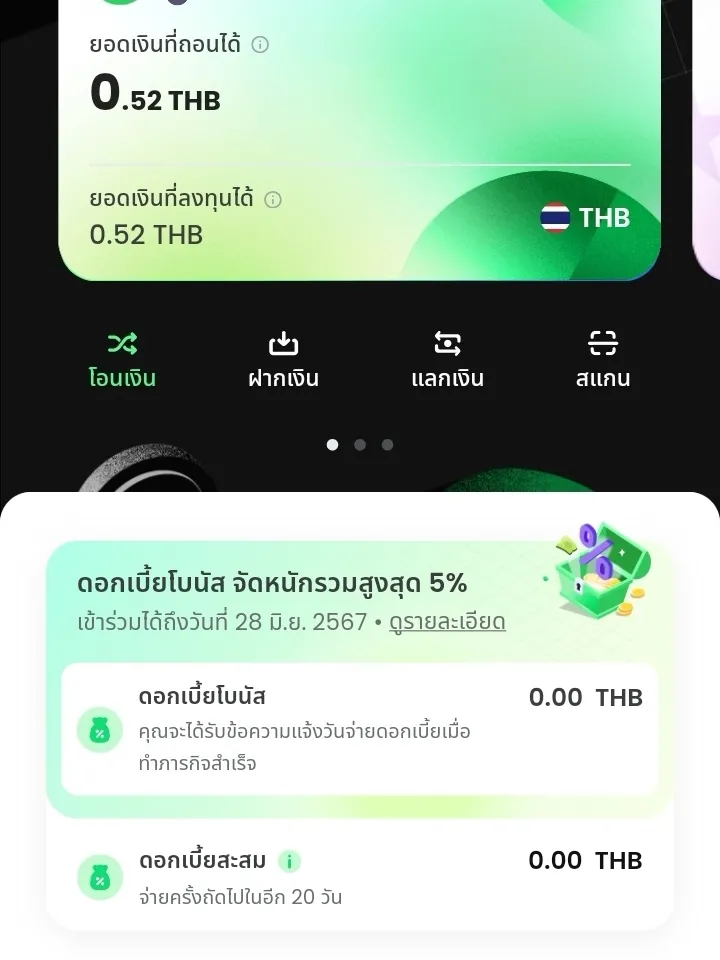Expand the ดอกเบี้ยโบนัส card details
Image resolution: width=720 pixels, height=960 pixels.
click(360, 730)
